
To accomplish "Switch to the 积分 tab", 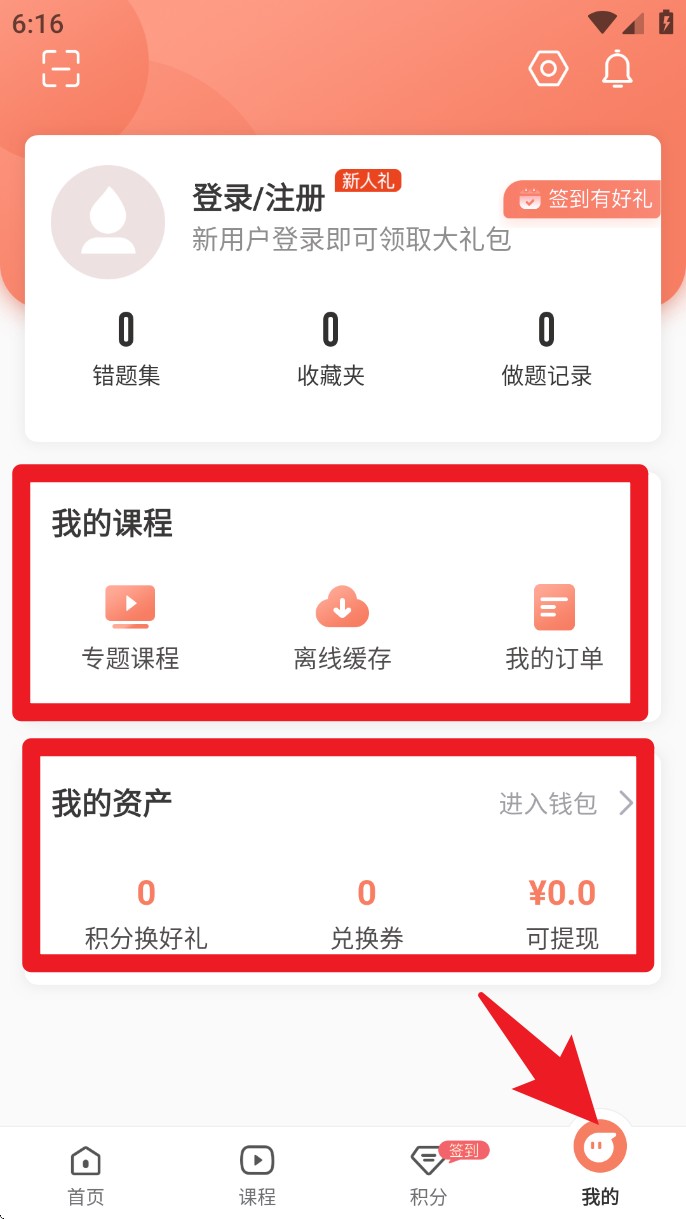I will [x=429, y=1175].
